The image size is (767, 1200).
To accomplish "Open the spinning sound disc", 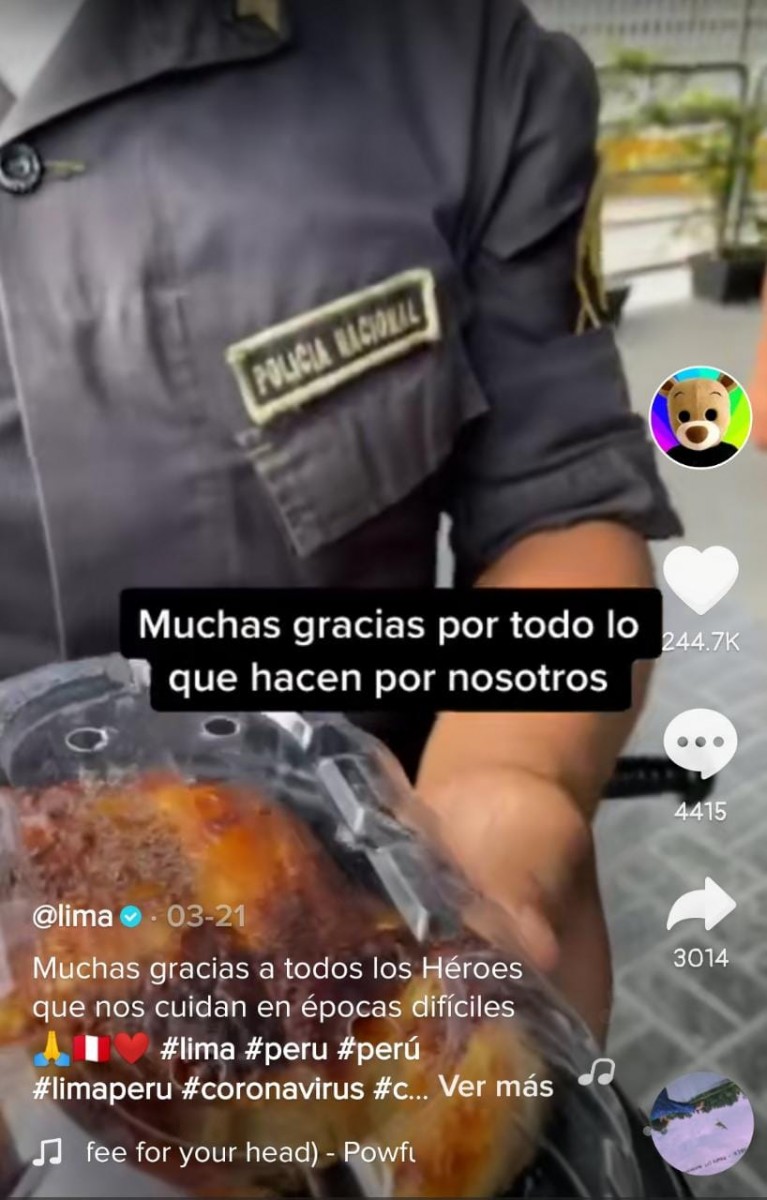I will 701,1122.
